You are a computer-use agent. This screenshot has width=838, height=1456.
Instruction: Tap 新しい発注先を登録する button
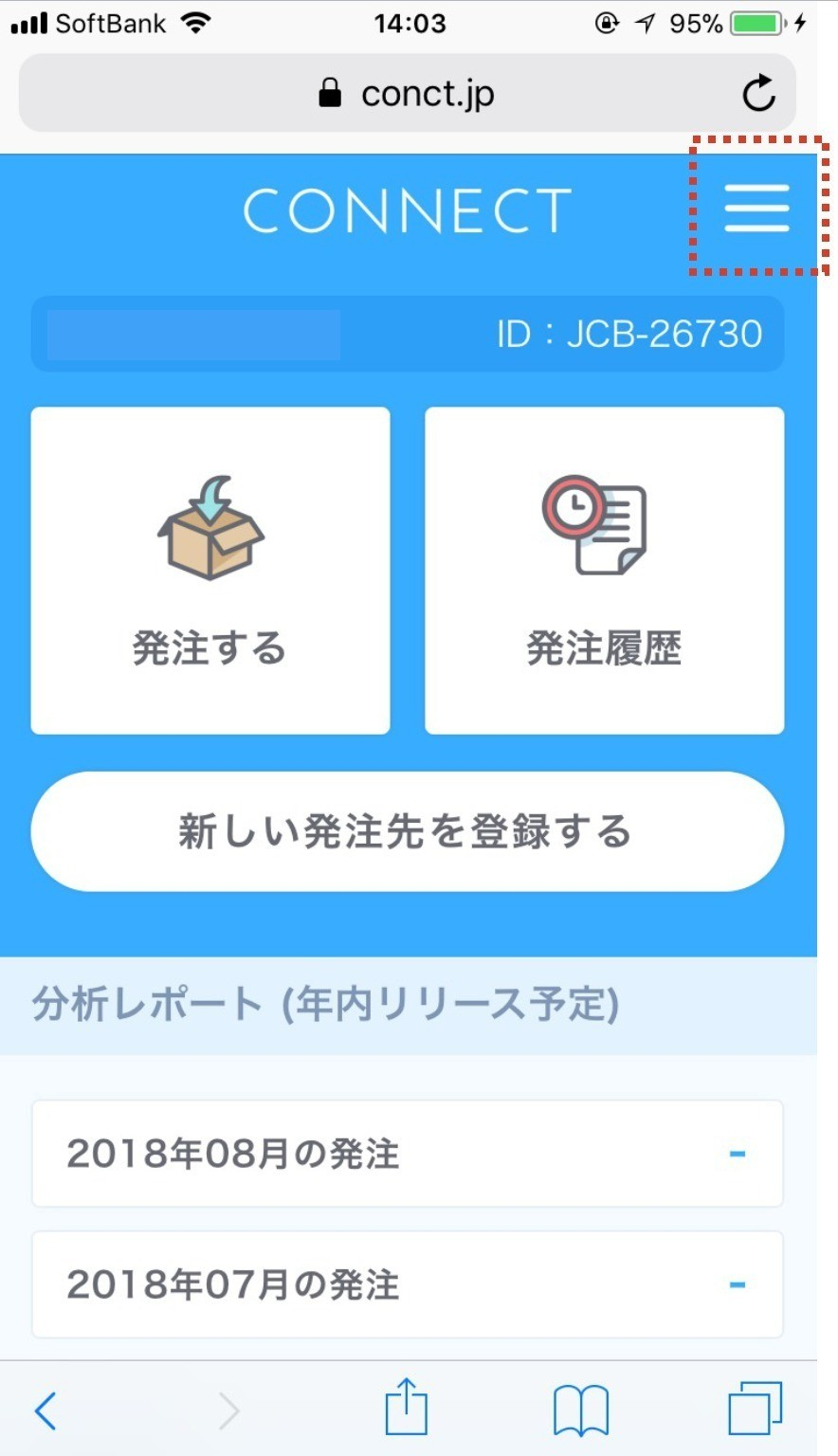coord(408,831)
